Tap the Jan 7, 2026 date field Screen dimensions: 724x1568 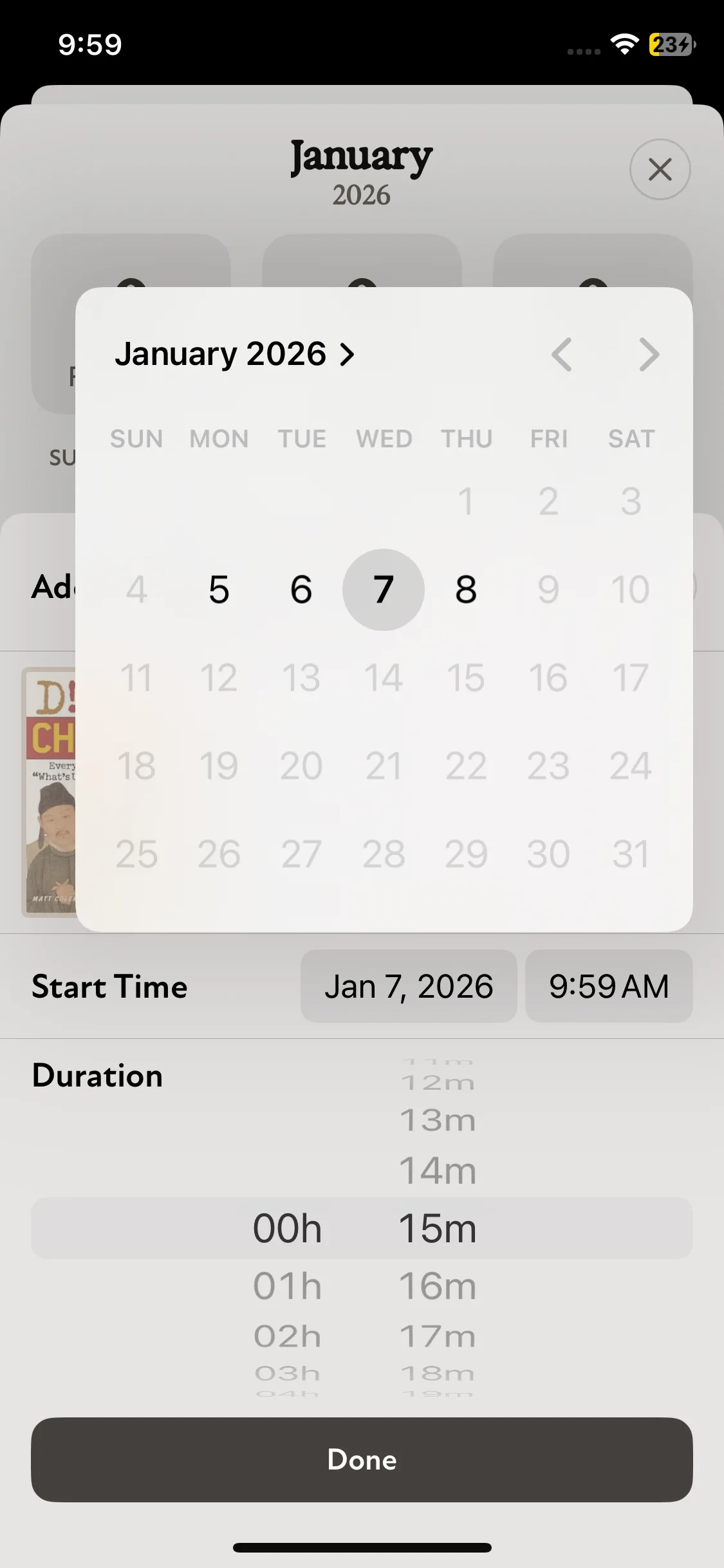[409, 986]
